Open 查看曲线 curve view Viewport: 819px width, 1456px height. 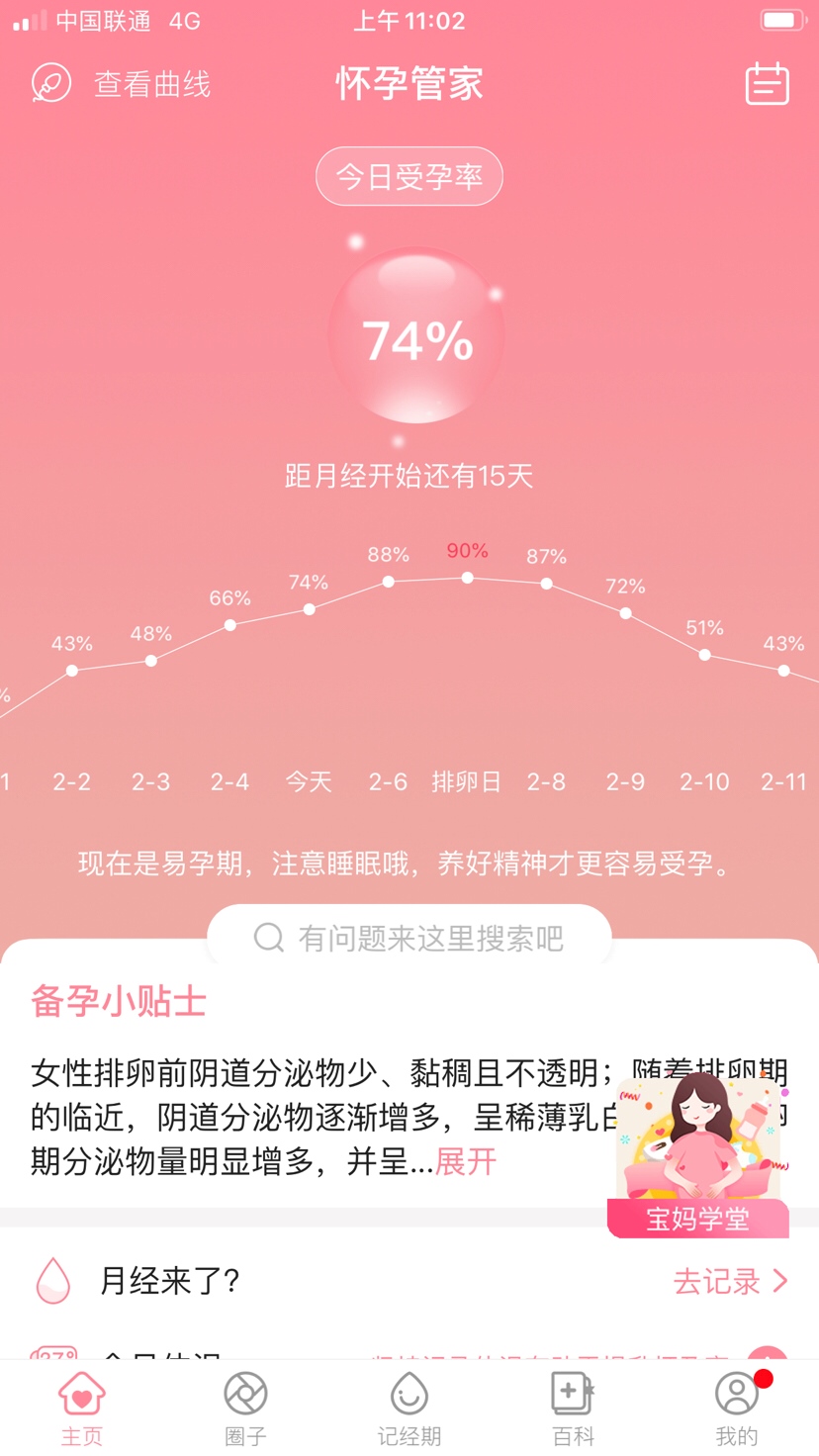(x=122, y=85)
